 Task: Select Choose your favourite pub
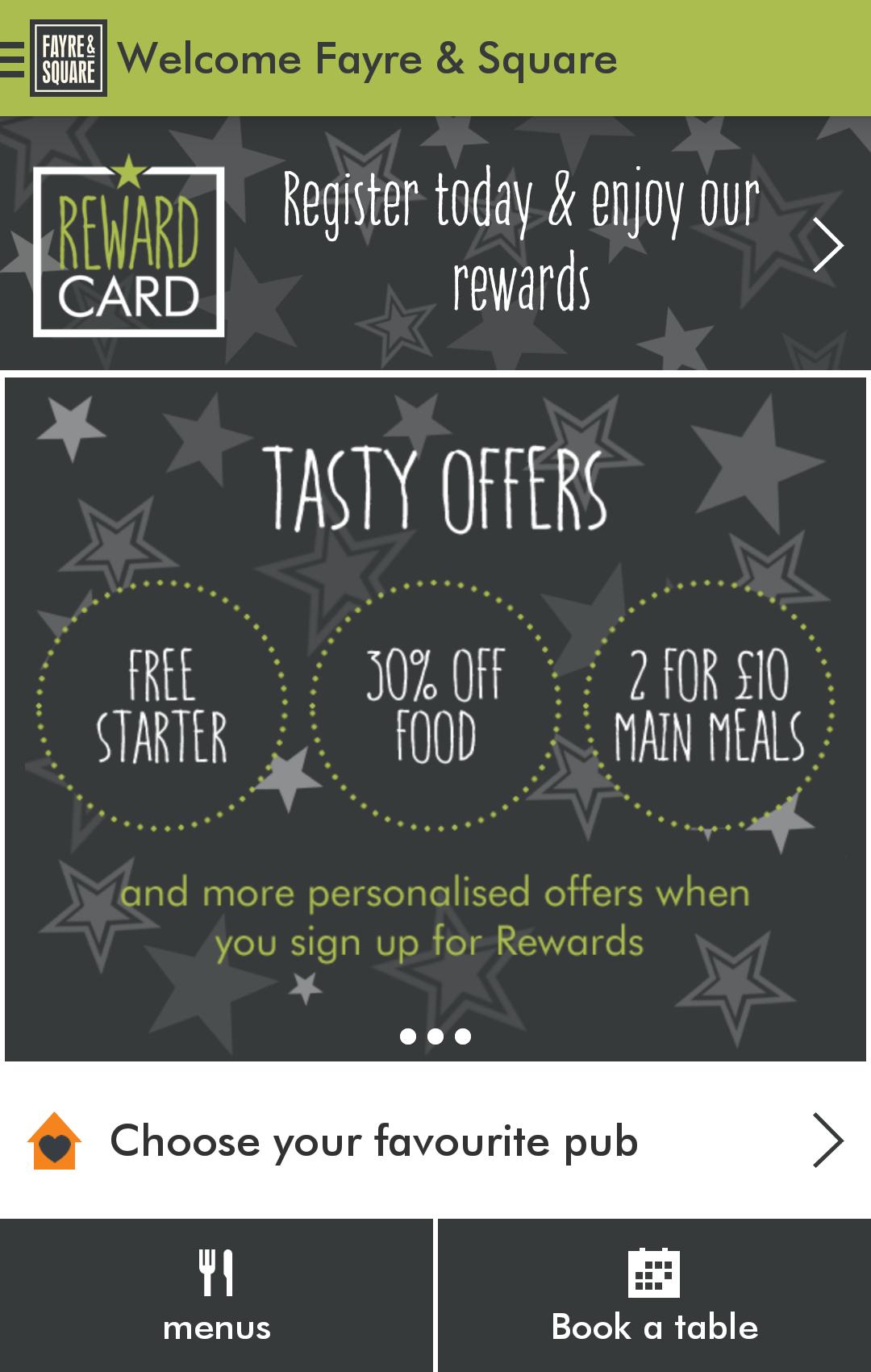(375, 1141)
